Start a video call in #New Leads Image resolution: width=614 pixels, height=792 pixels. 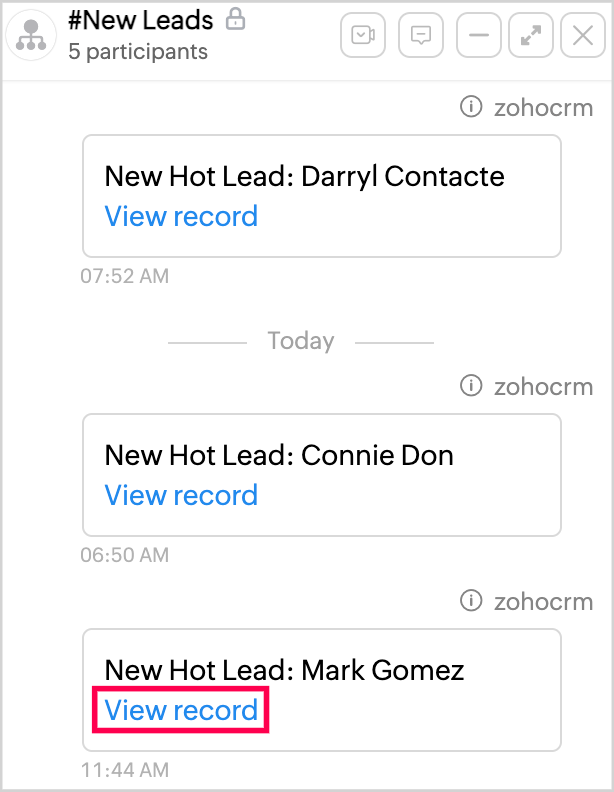point(363,36)
